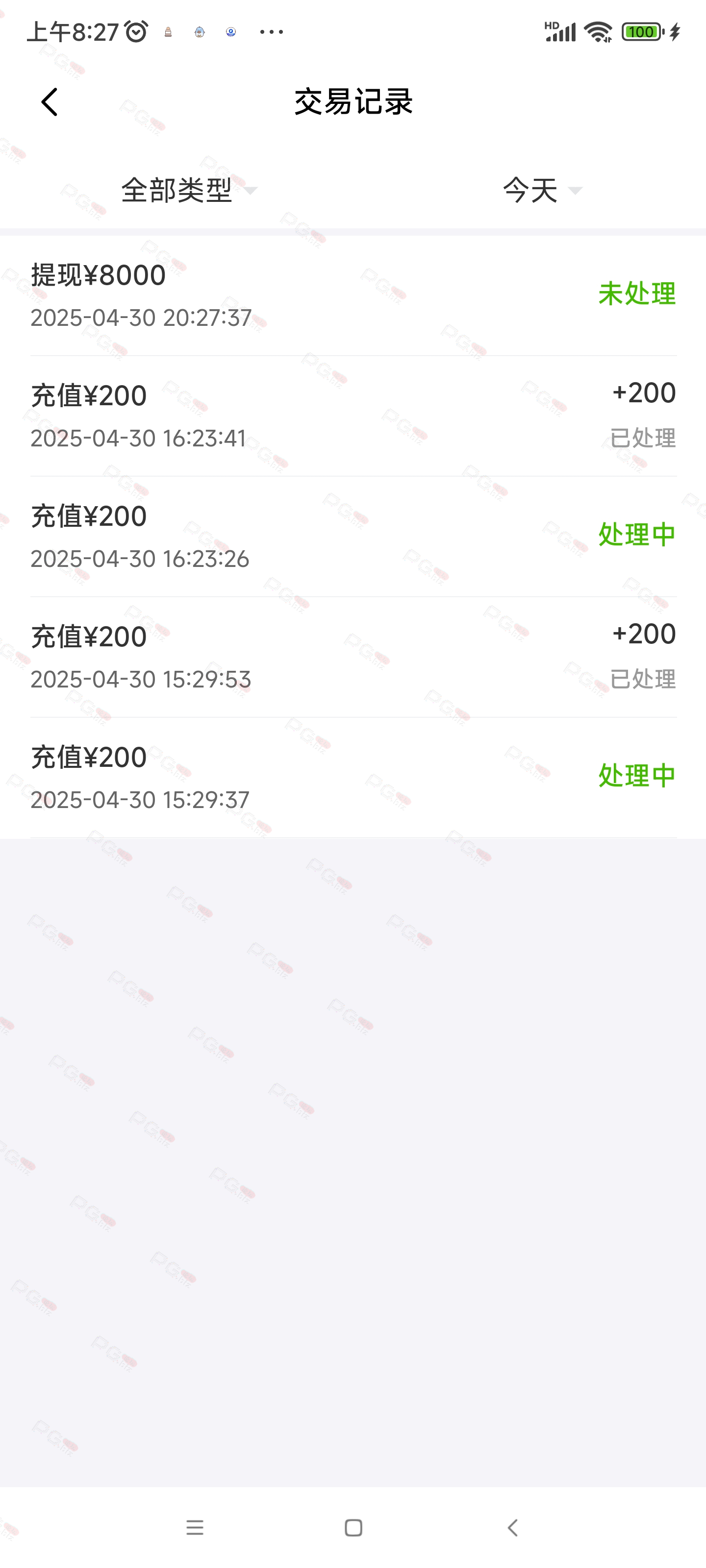This screenshot has width=706, height=1568.
Task: Go to the system home screen
Action: [353, 1527]
